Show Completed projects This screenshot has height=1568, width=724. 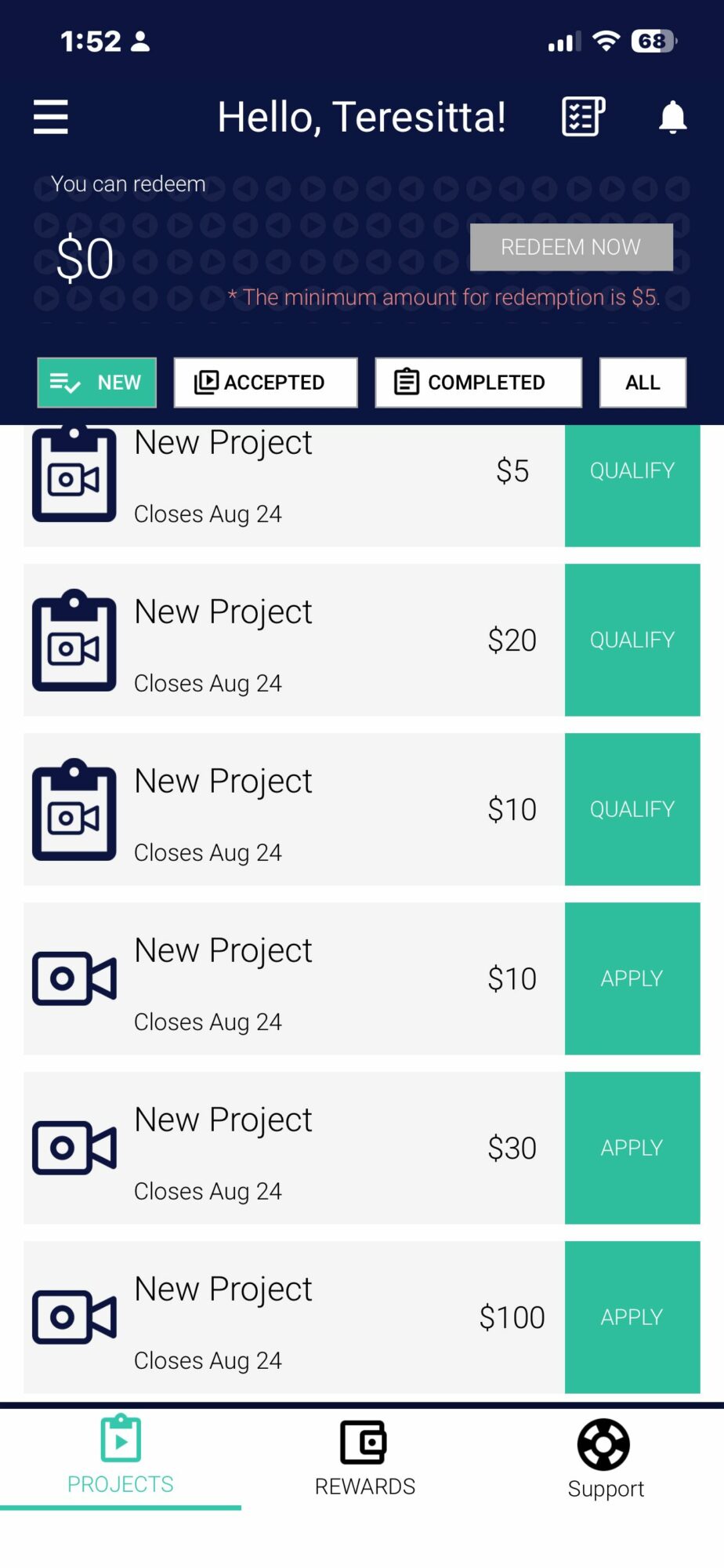click(x=478, y=383)
